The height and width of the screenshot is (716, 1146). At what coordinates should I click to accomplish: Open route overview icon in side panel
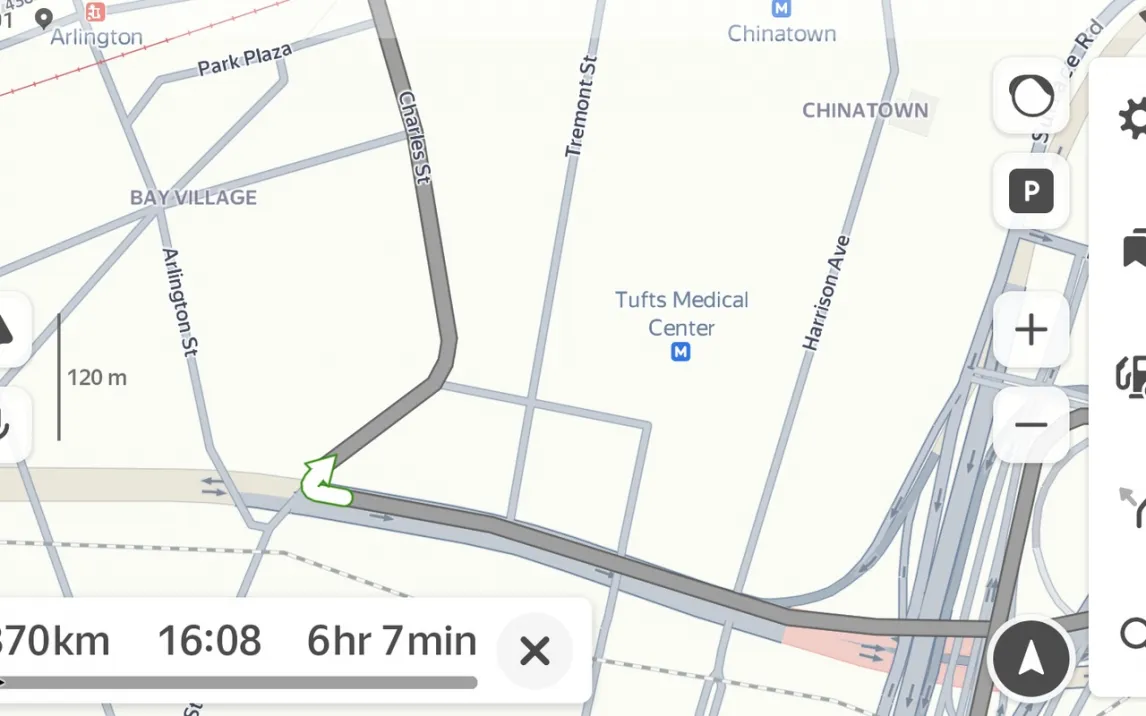[x=1133, y=505]
